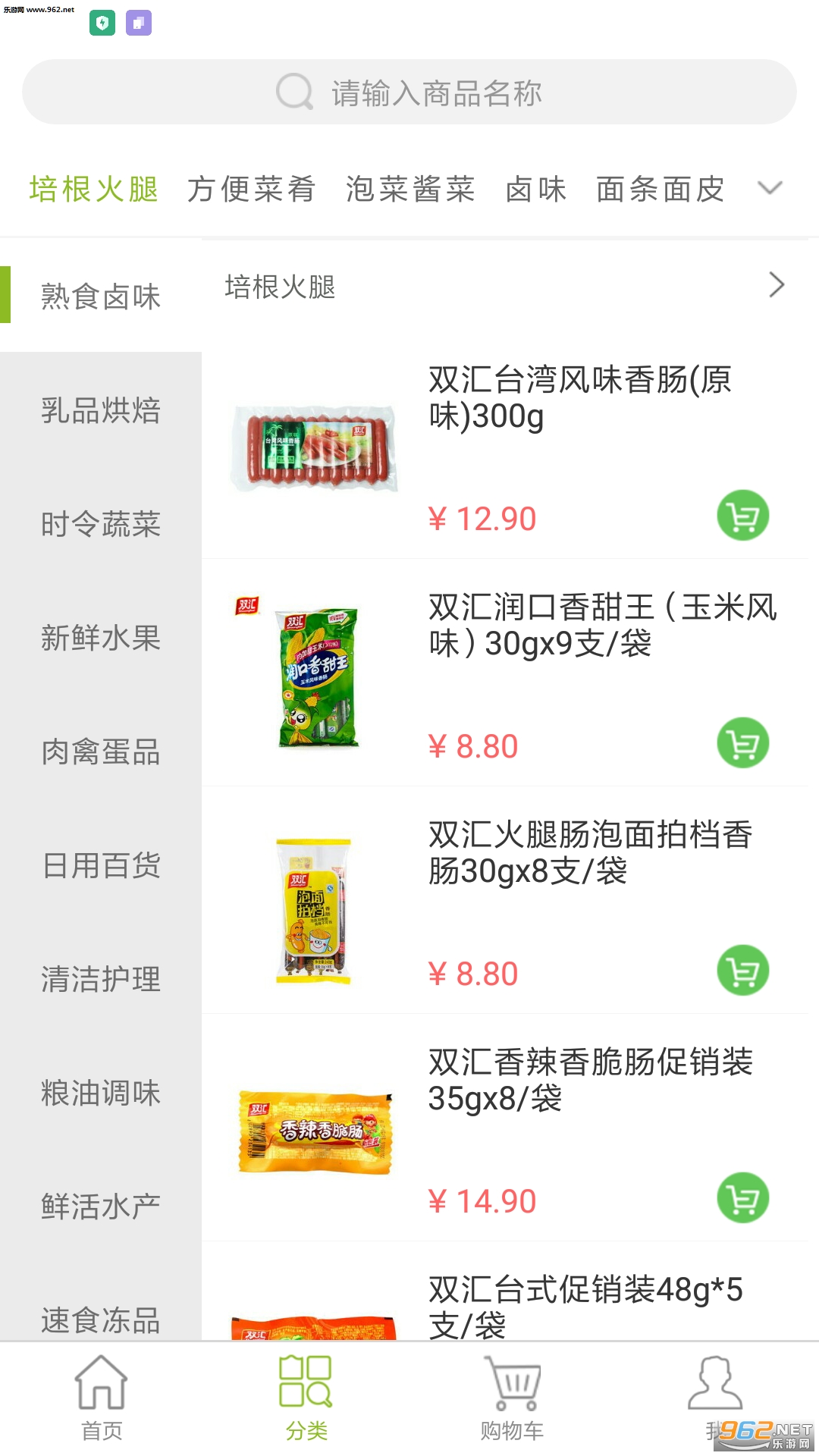Add 双汇香辣香脆肠 to cart
Image resolution: width=819 pixels, height=1456 pixels.
pos(742,1198)
